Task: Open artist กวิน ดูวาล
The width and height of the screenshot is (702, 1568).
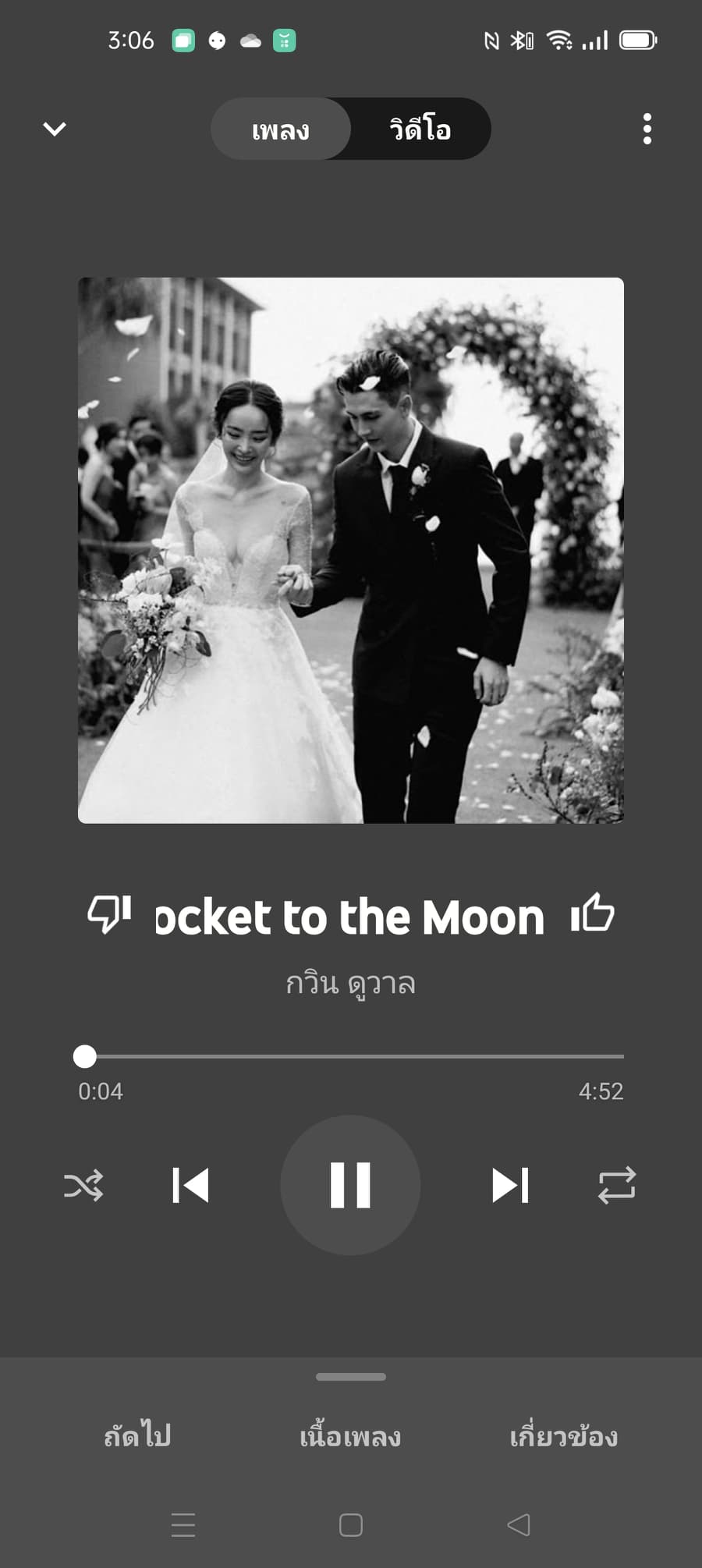Action: tap(350, 983)
